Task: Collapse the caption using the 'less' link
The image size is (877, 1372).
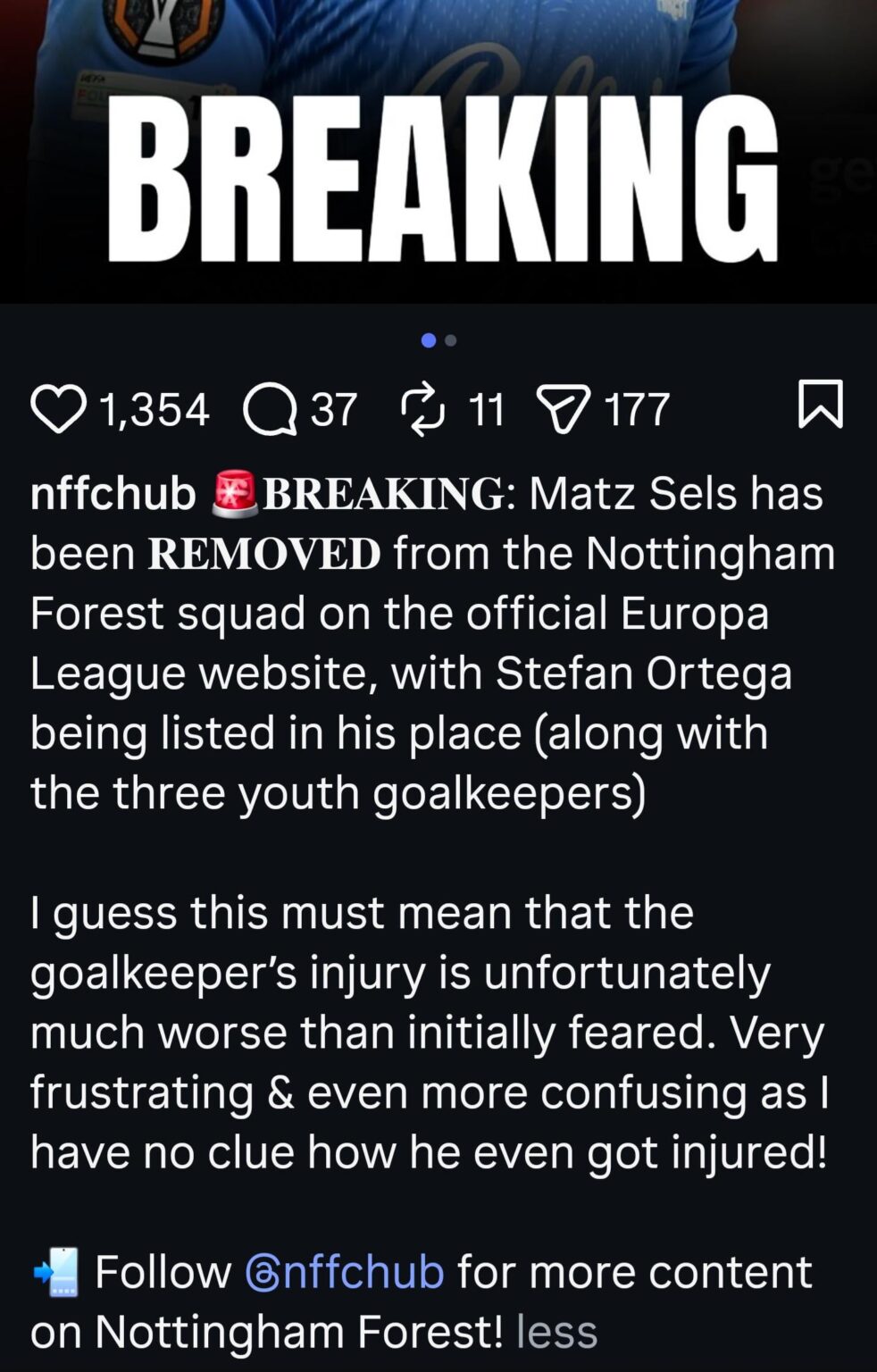Action: click(557, 1331)
